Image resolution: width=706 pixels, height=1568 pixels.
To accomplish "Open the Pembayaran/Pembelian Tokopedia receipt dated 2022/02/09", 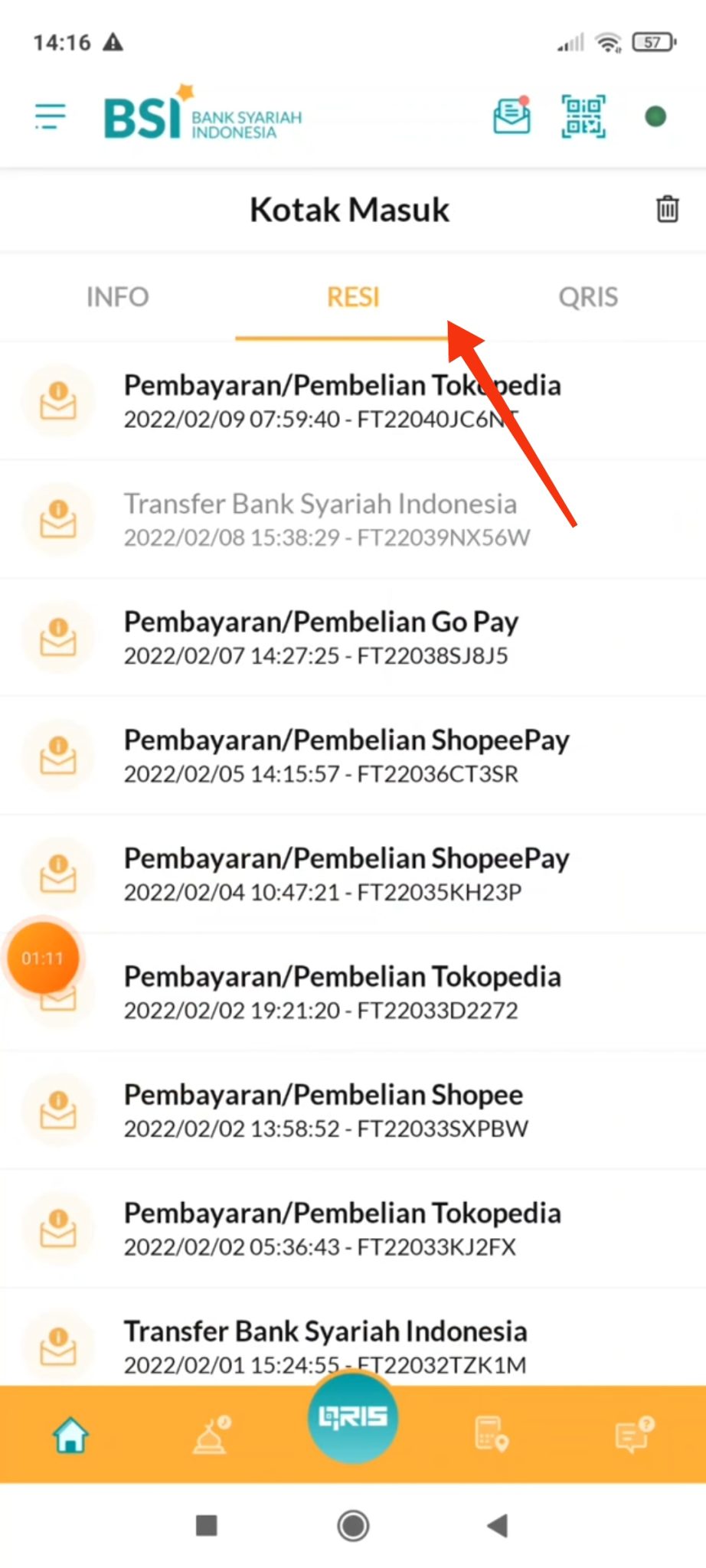I will [x=343, y=400].
